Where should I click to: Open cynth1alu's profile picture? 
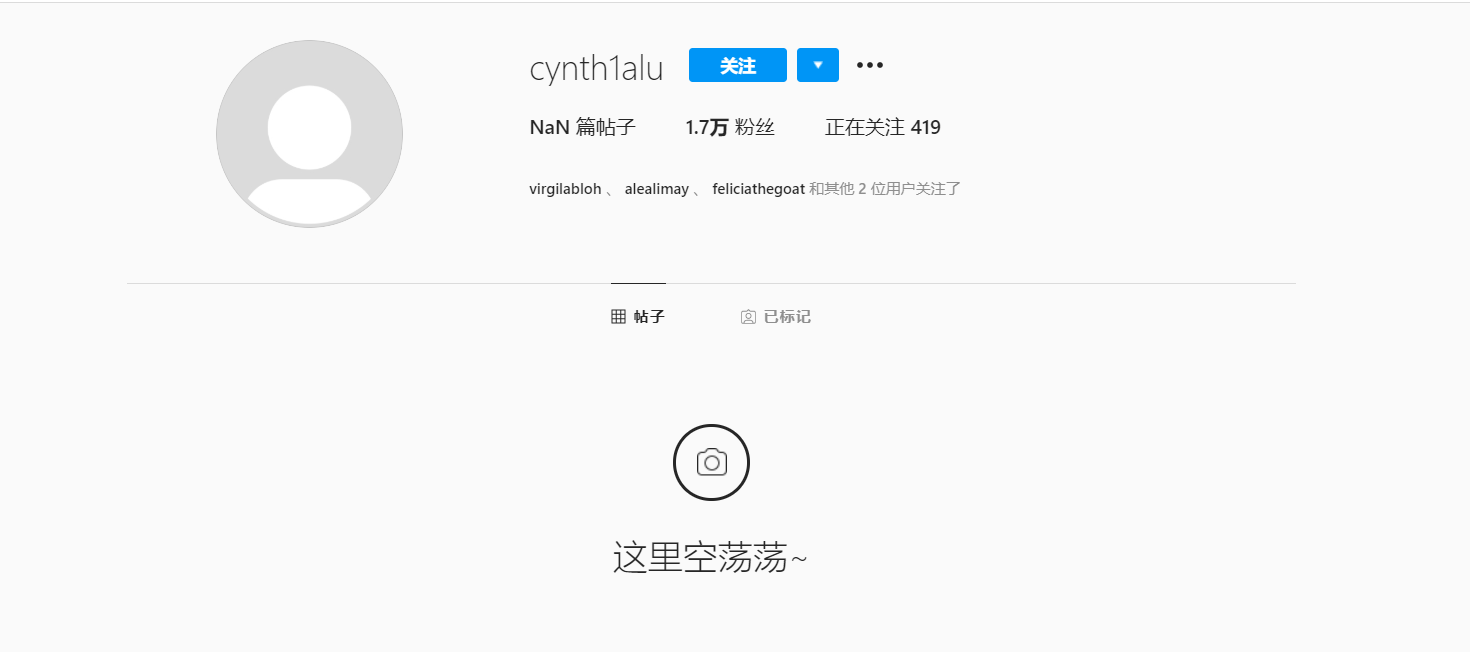click(309, 134)
